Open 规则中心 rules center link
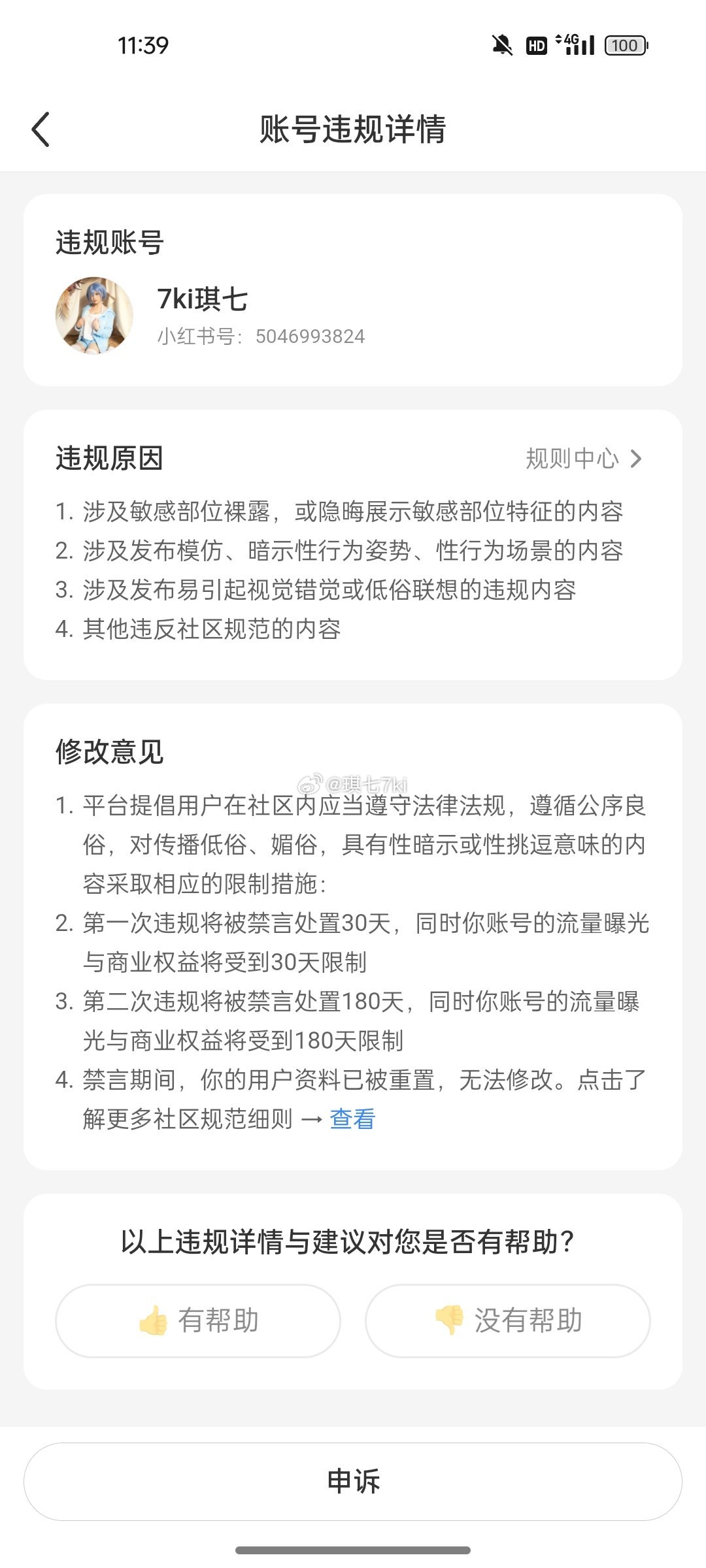 584,459
